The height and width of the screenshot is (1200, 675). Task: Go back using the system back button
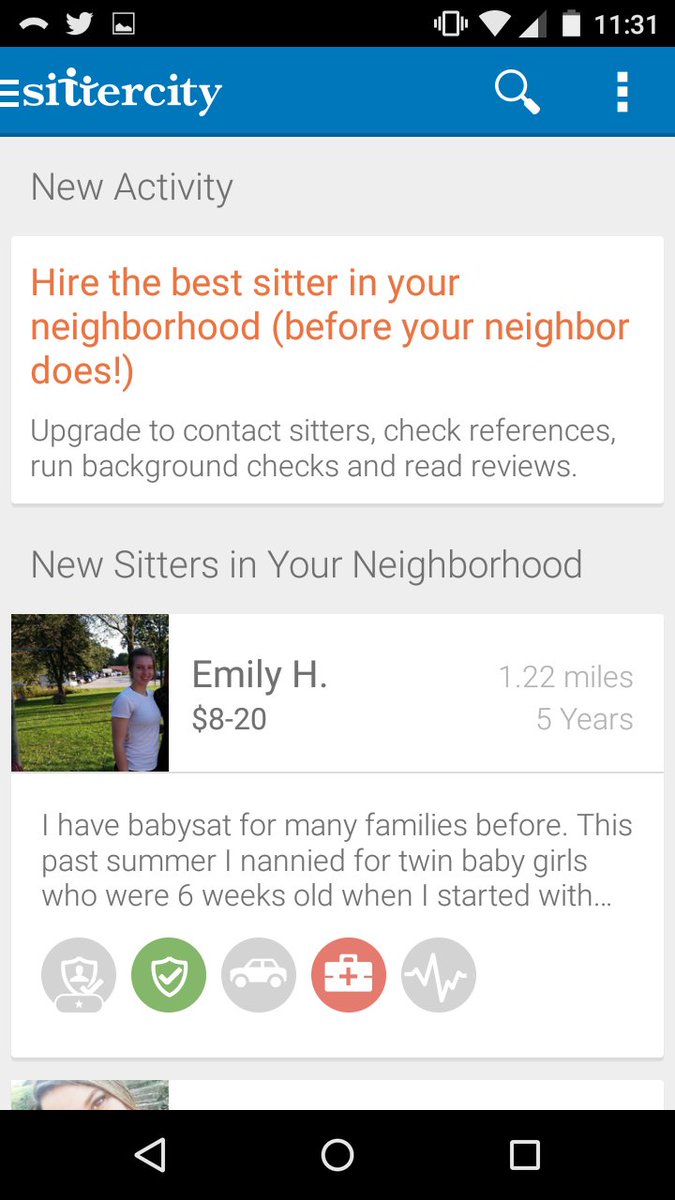tap(150, 1155)
